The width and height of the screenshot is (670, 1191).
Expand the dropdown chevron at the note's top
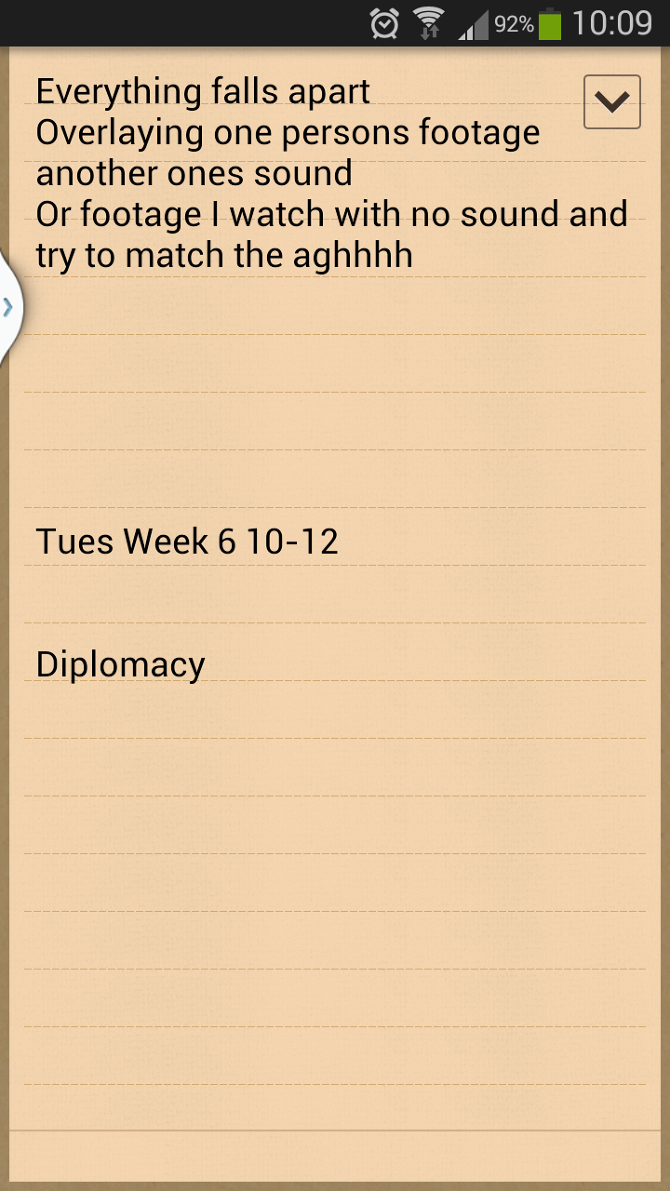(x=612, y=100)
